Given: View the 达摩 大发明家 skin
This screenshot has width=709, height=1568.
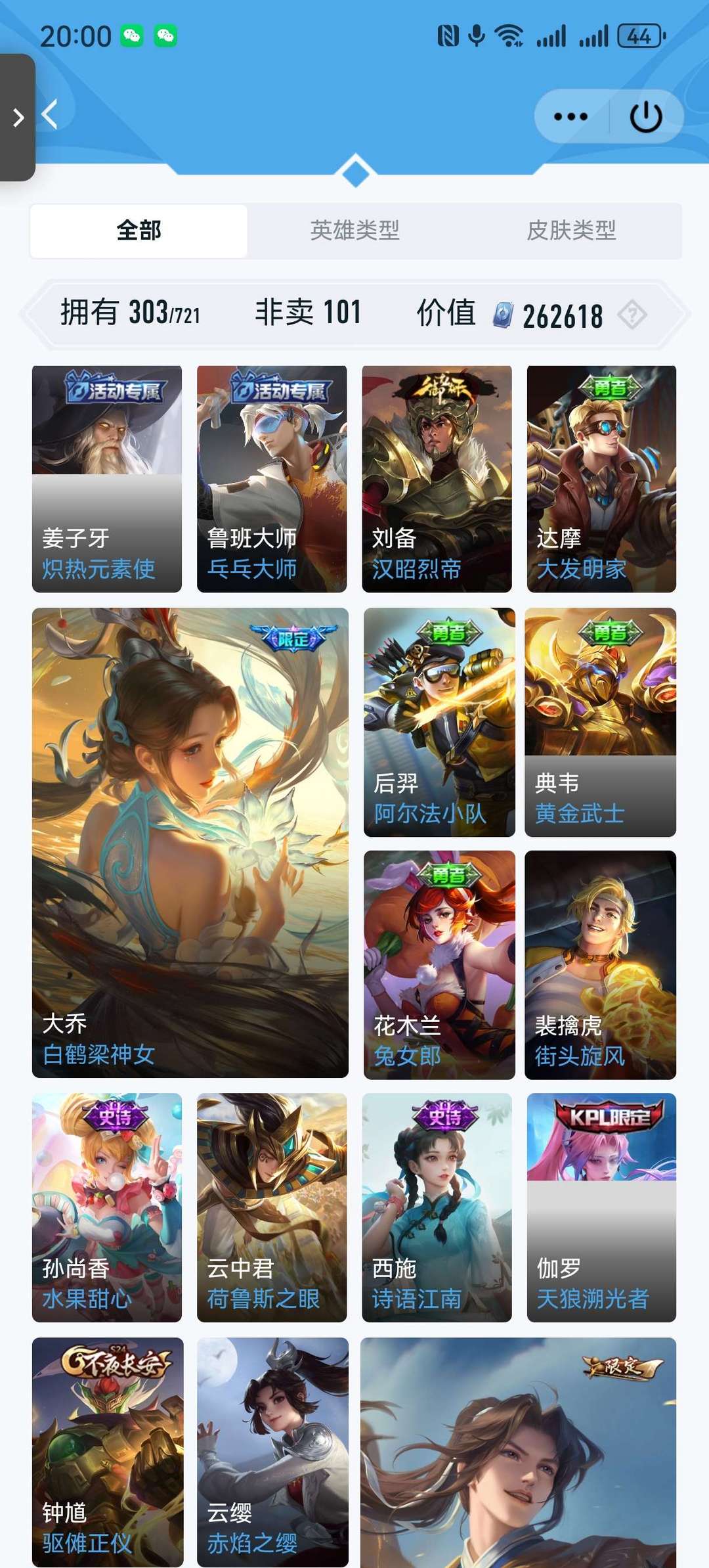Looking at the screenshot, I should coord(601,479).
